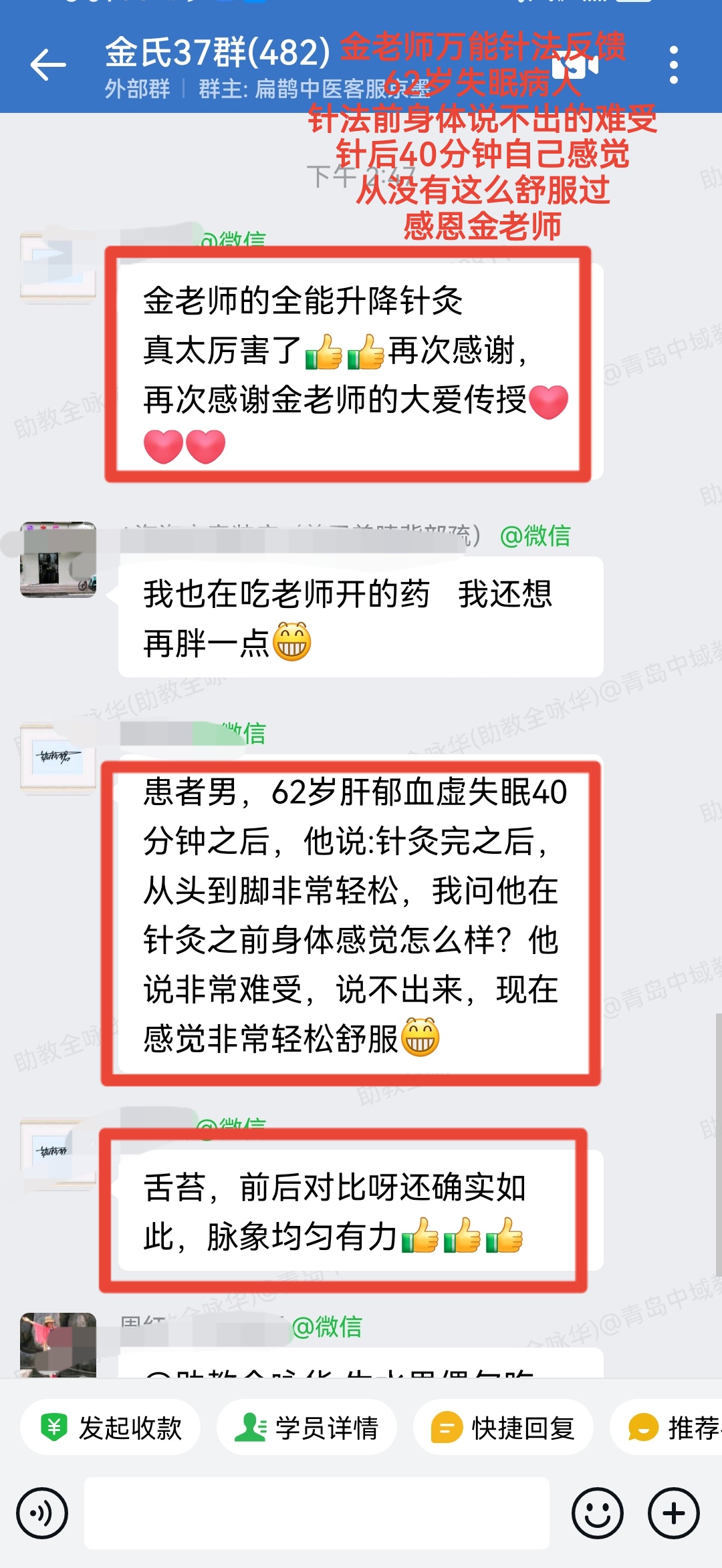
Task: Open the plus attachments menu
Action: [673, 1513]
